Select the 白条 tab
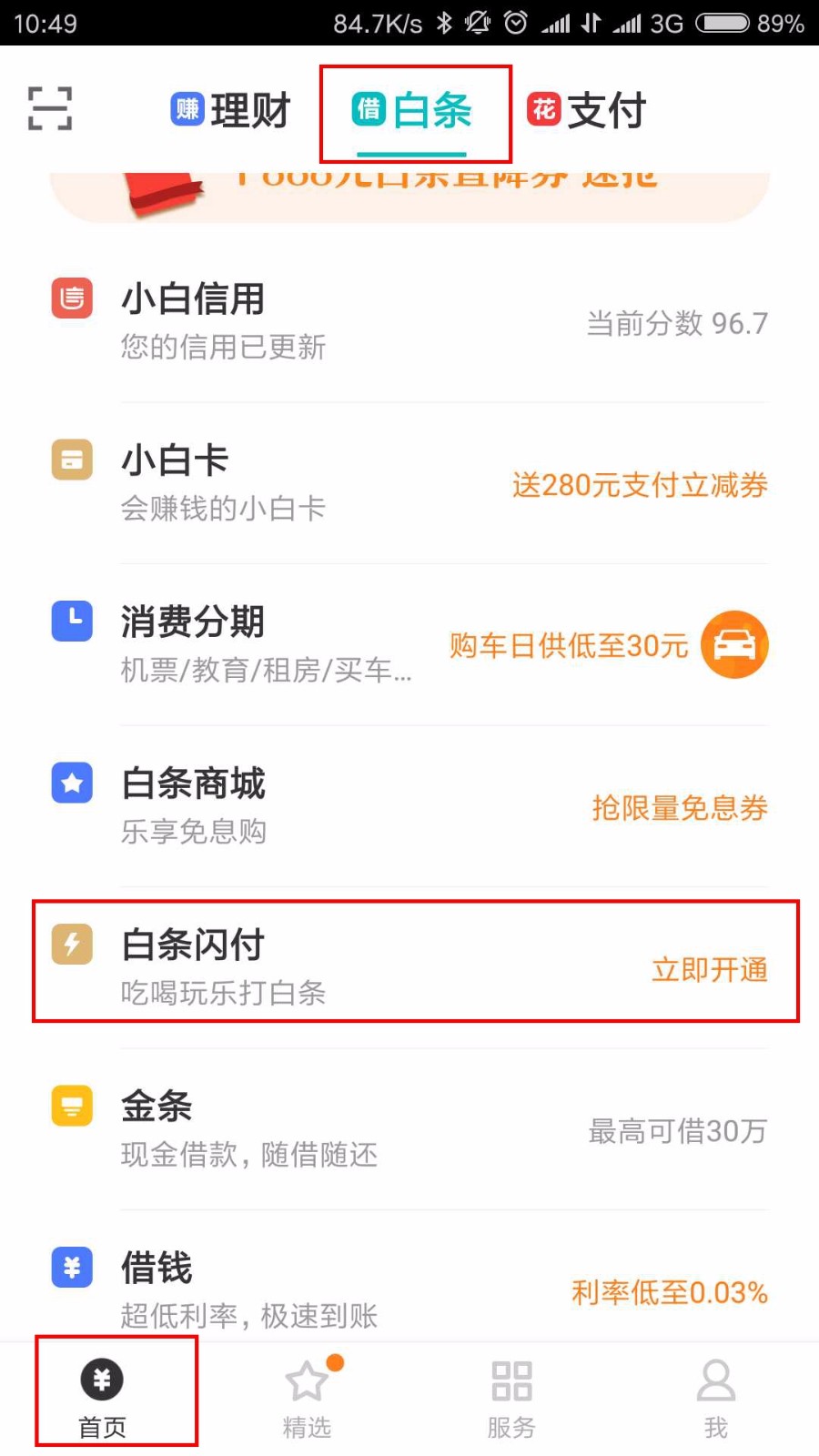The height and width of the screenshot is (1456, 819). pyautogui.click(x=412, y=111)
